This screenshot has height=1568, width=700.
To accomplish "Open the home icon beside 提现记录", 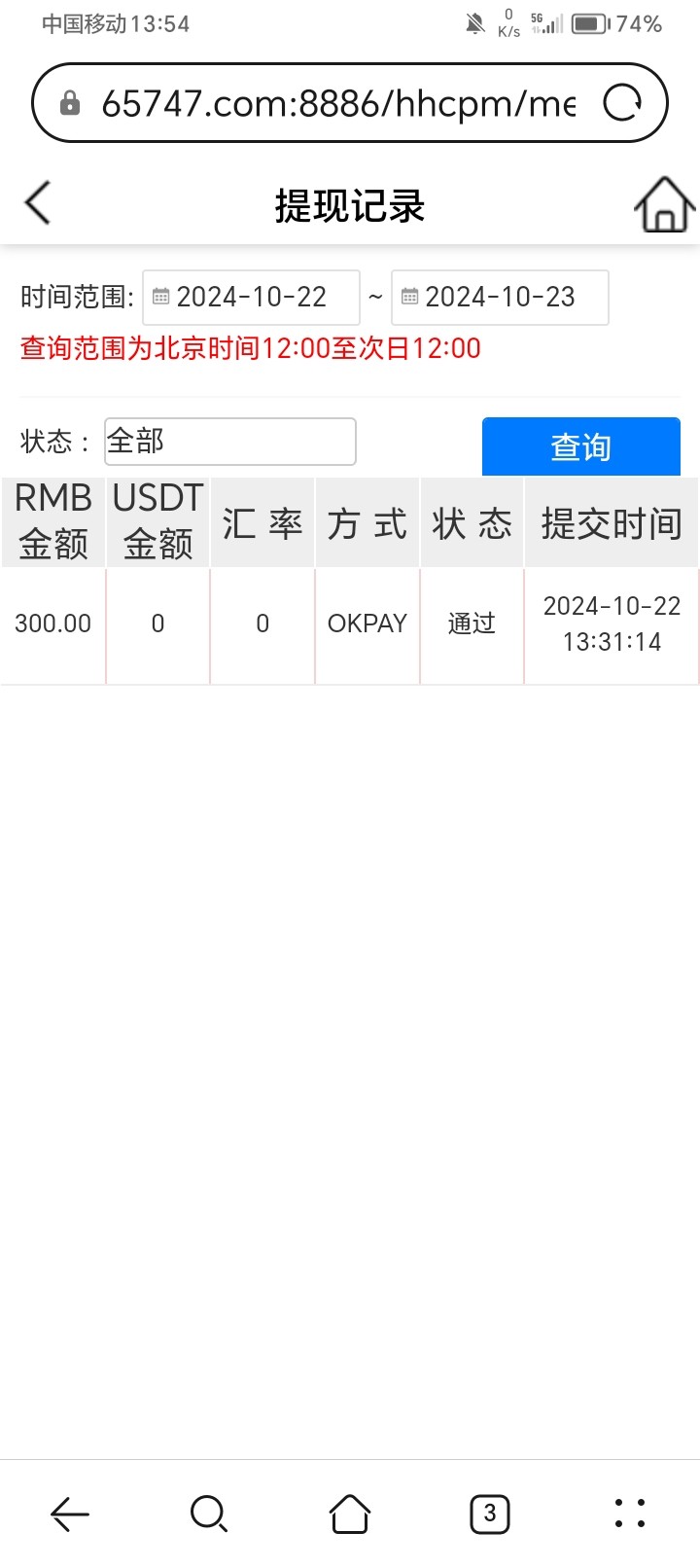I will click(664, 204).
